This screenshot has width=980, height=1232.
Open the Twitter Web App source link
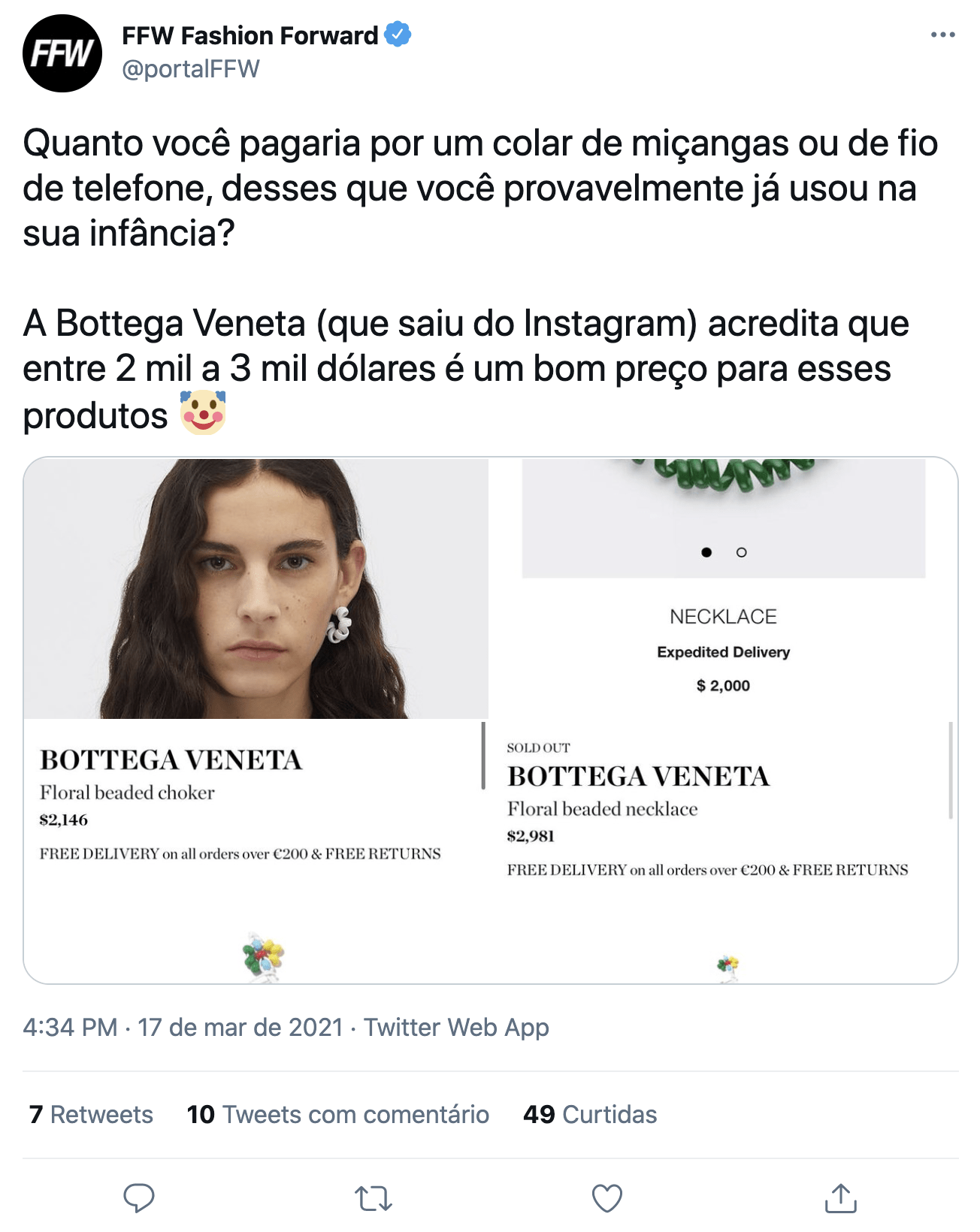(x=456, y=1027)
